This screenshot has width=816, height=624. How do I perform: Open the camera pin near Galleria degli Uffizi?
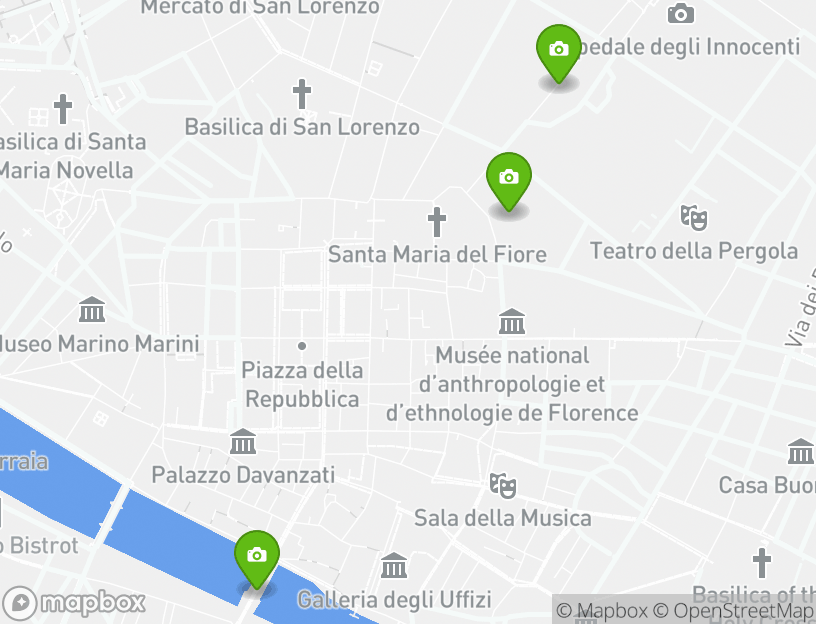(256, 556)
